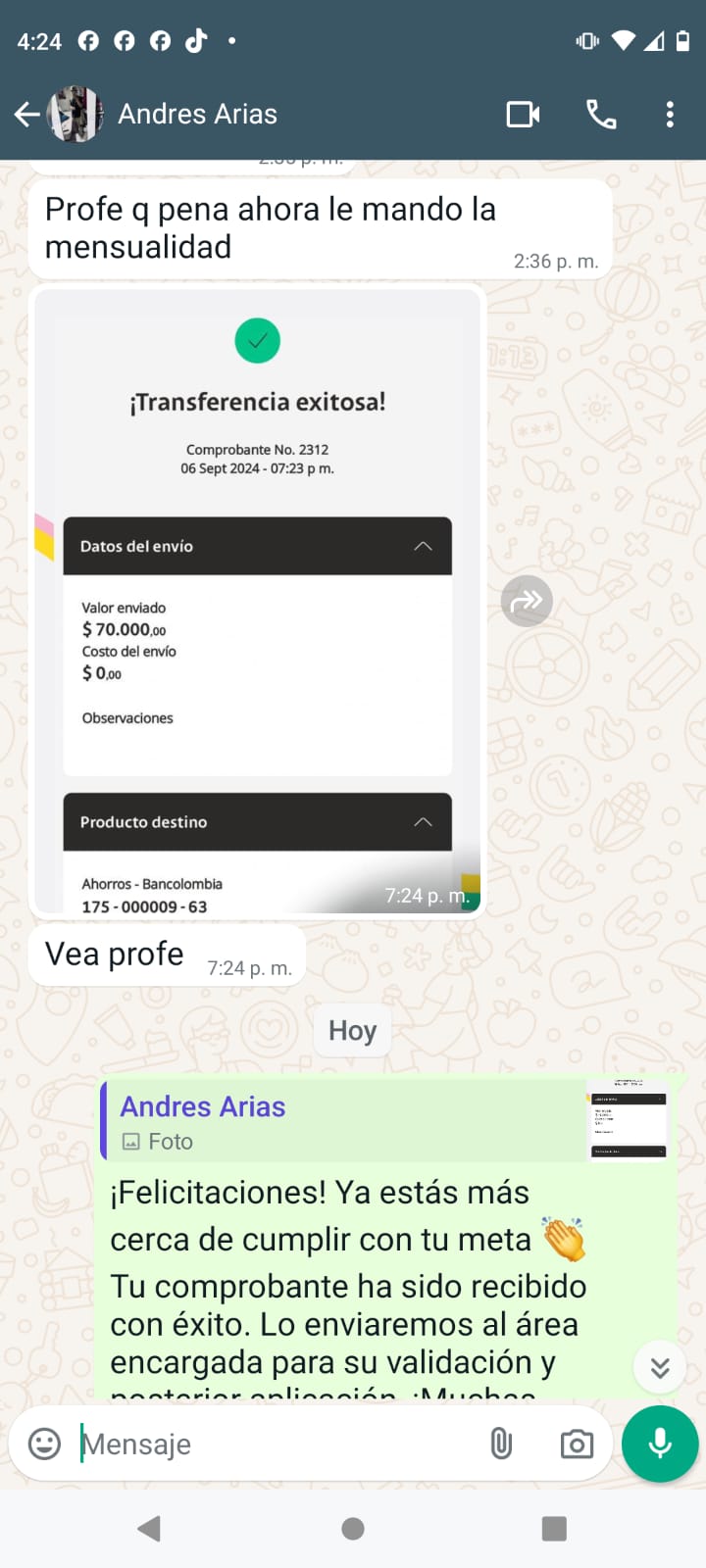706x1568 pixels.
Task: Forward the transfer receipt photo
Action: click(527, 601)
